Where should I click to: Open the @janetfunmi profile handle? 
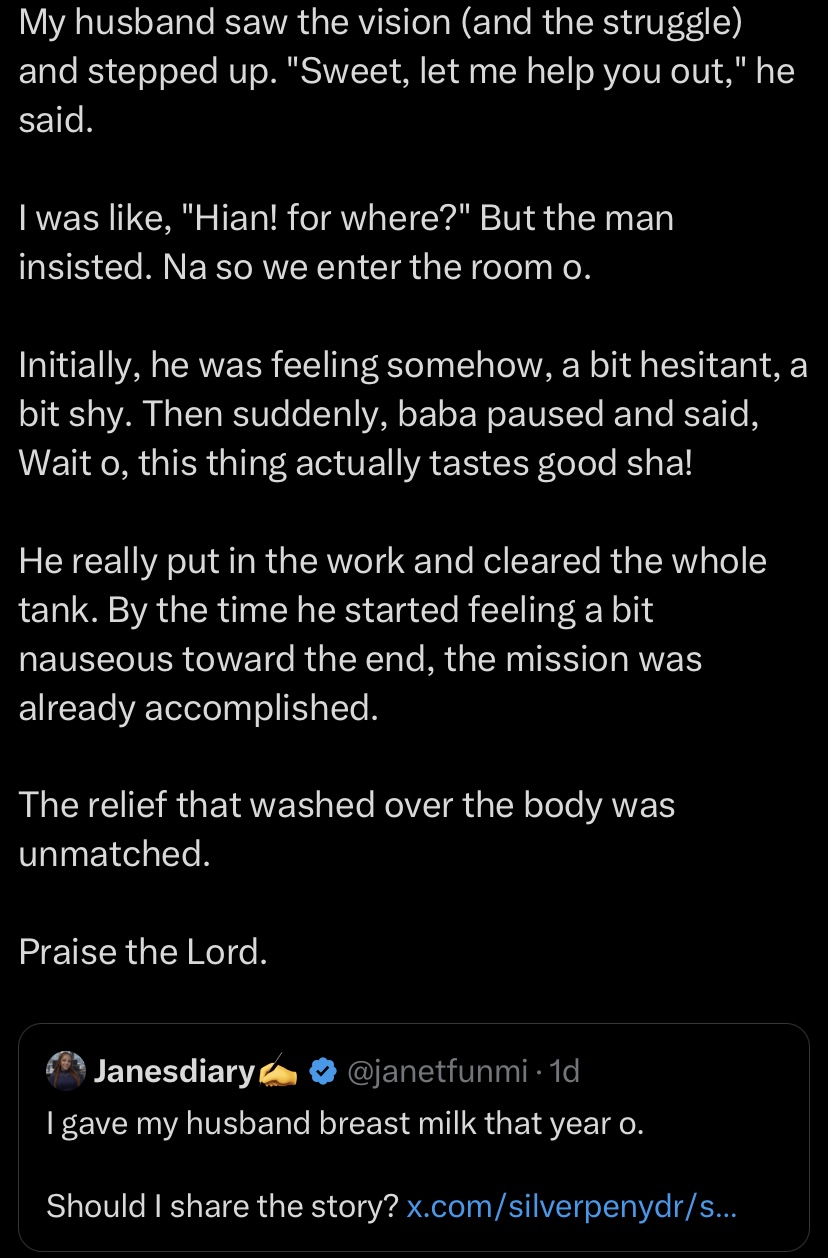[437, 1072]
